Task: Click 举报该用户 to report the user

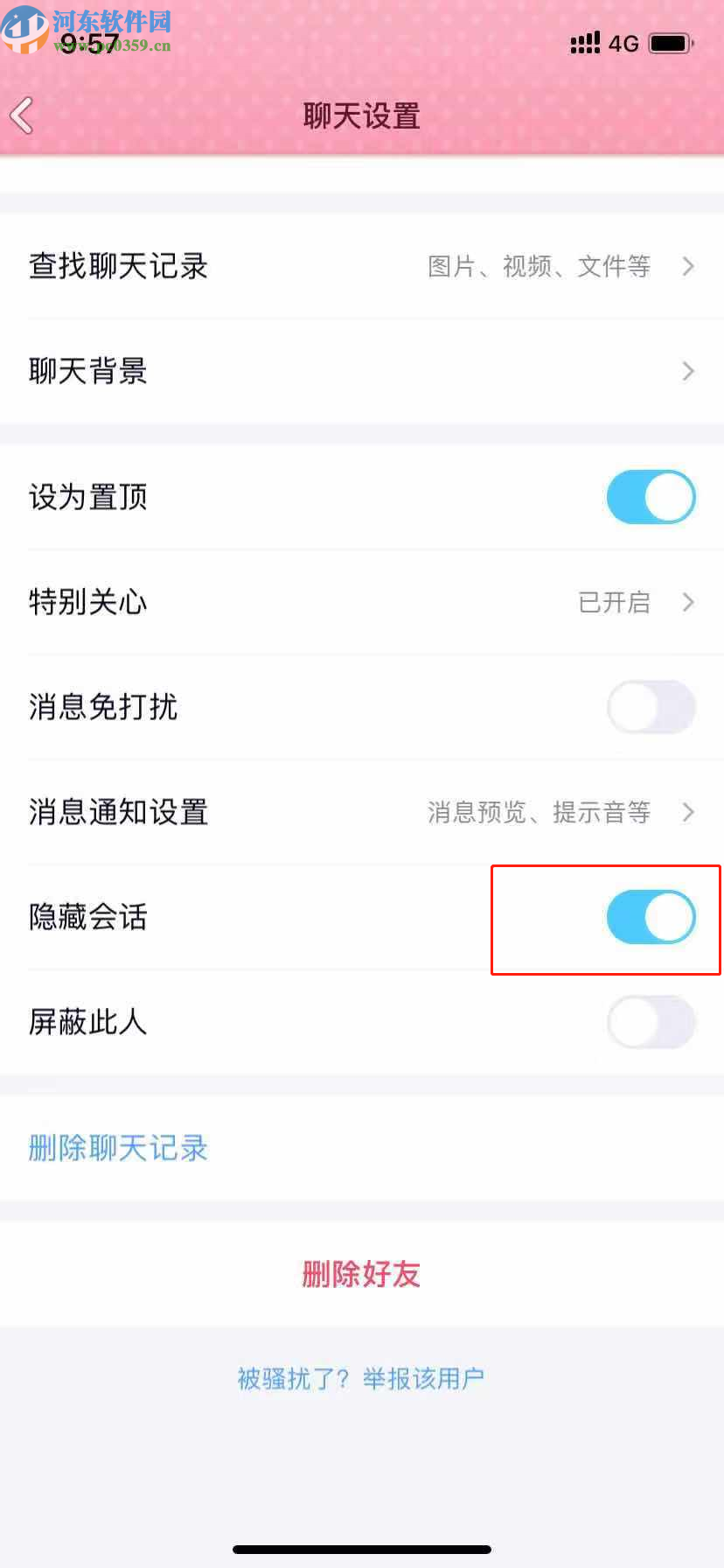Action: click(422, 1376)
